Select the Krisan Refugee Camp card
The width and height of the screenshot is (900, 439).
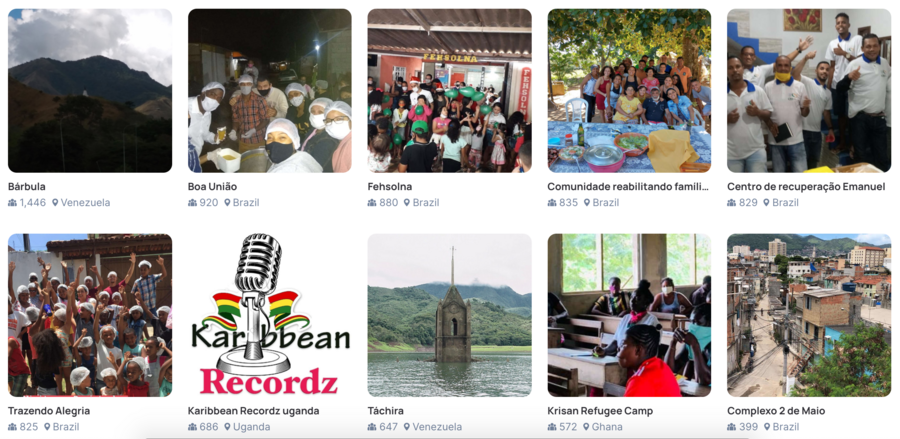[x=629, y=315]
